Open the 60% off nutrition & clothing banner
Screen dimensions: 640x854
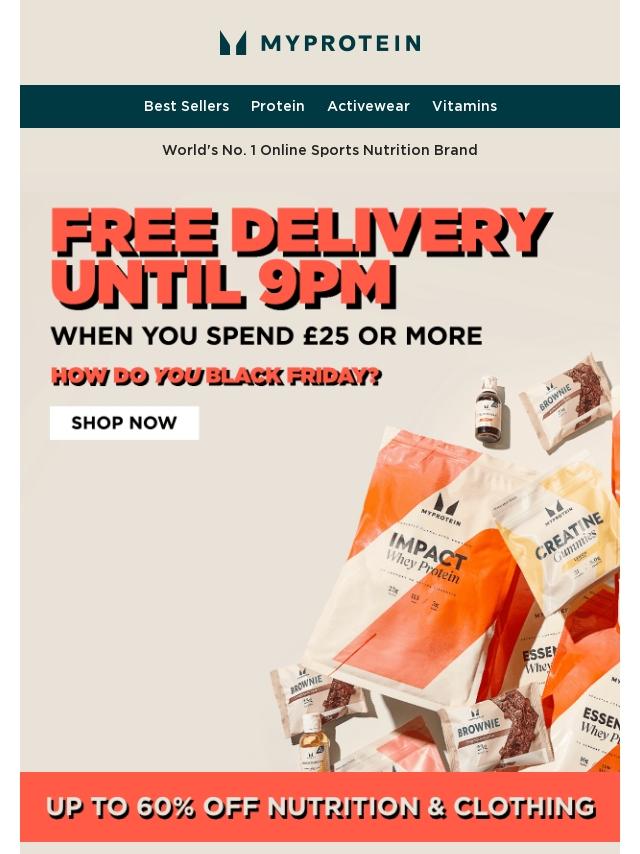point(320,807)
